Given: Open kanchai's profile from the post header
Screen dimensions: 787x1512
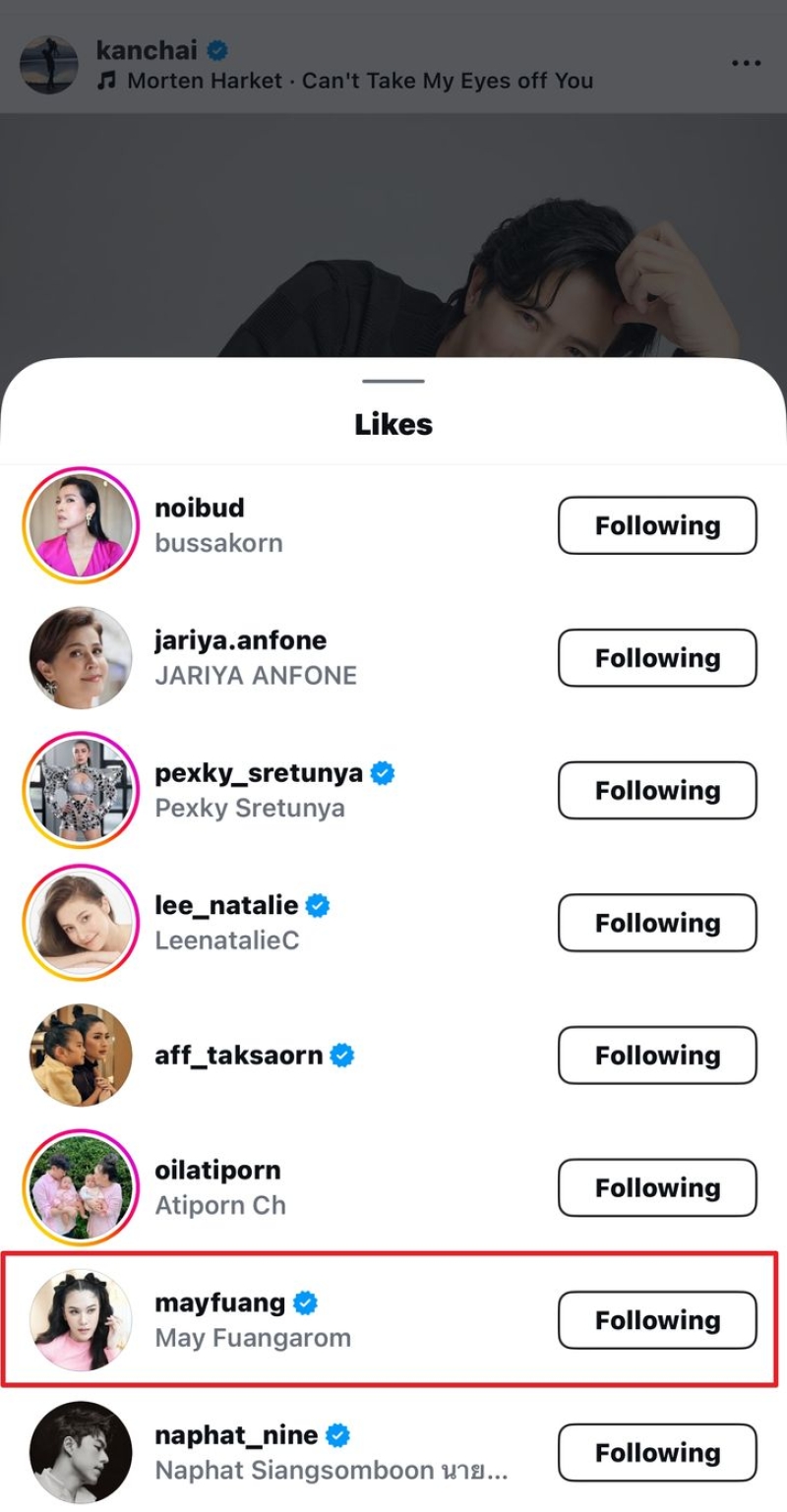Looking at the screenshot, I should pos(147,49).
